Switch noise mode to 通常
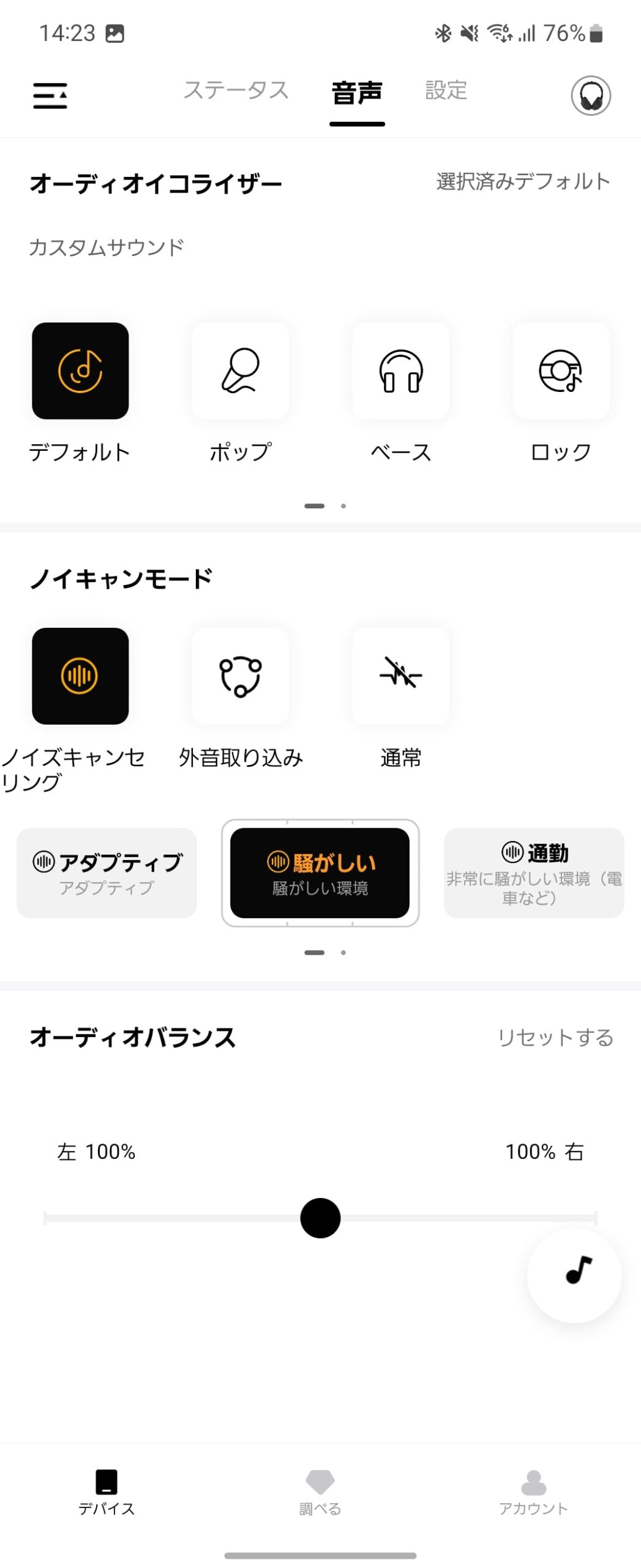This screenshot has width=641, height=1568. [401, 676]
